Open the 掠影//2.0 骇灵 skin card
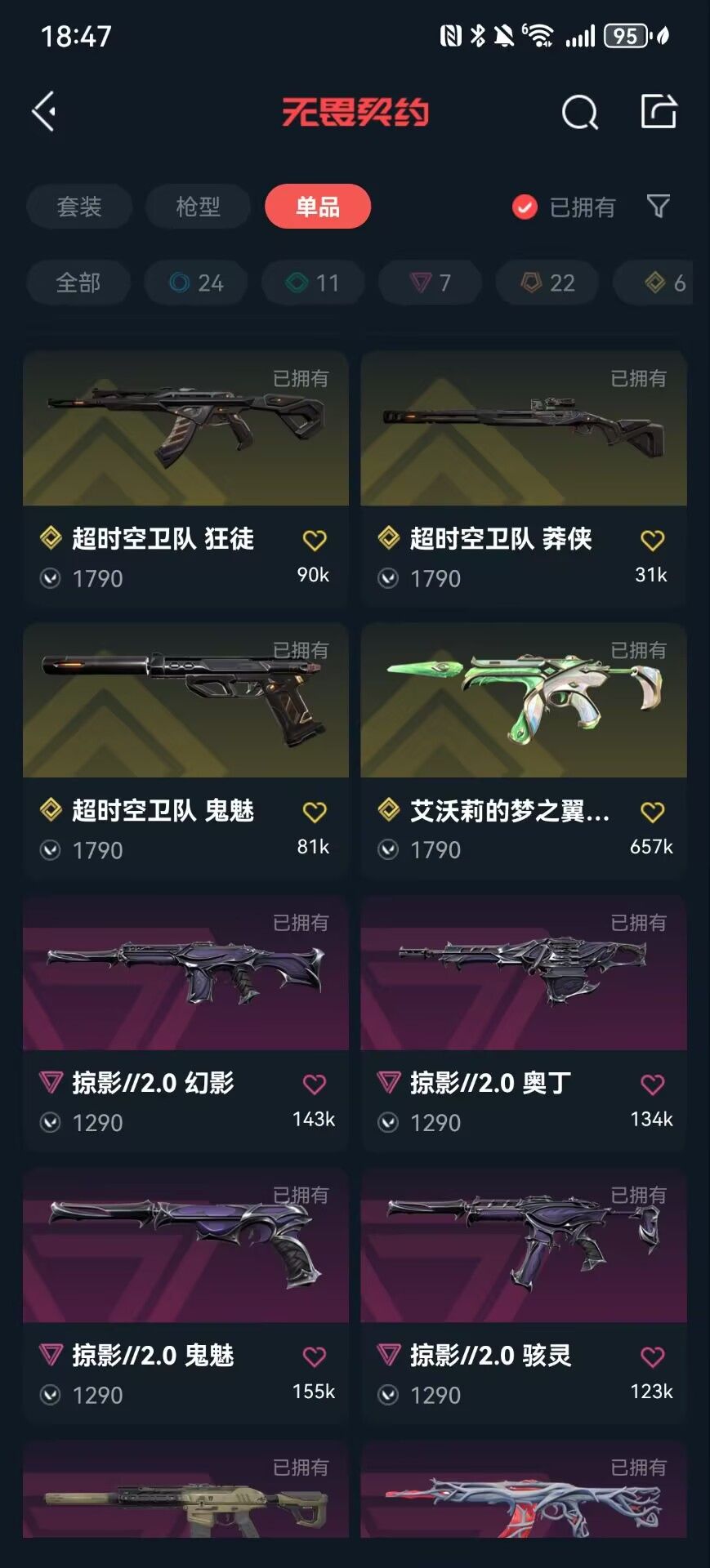The height and width of the screenshot is (1568, 710). [524, 1295]
